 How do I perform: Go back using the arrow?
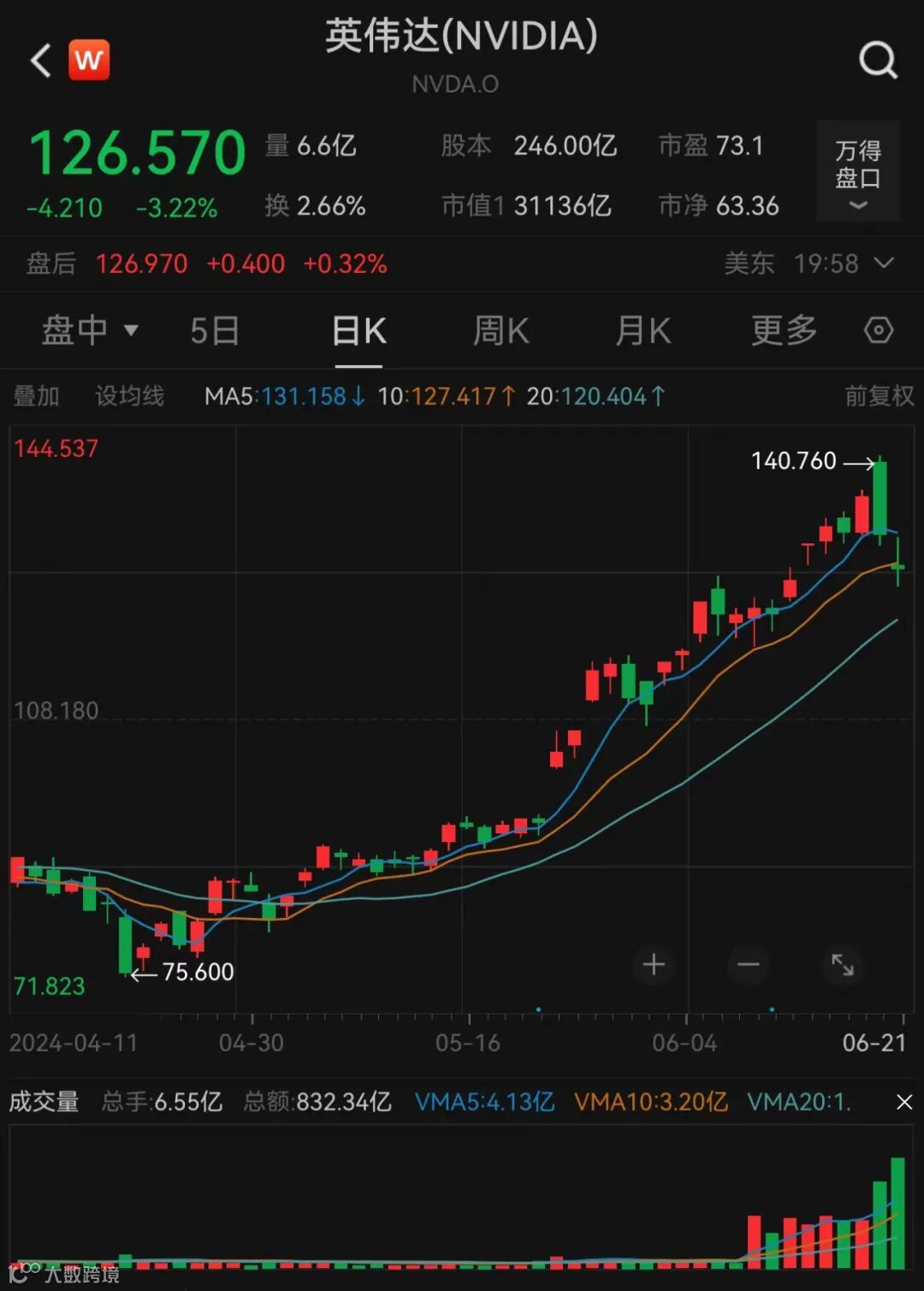click(40, 61)
